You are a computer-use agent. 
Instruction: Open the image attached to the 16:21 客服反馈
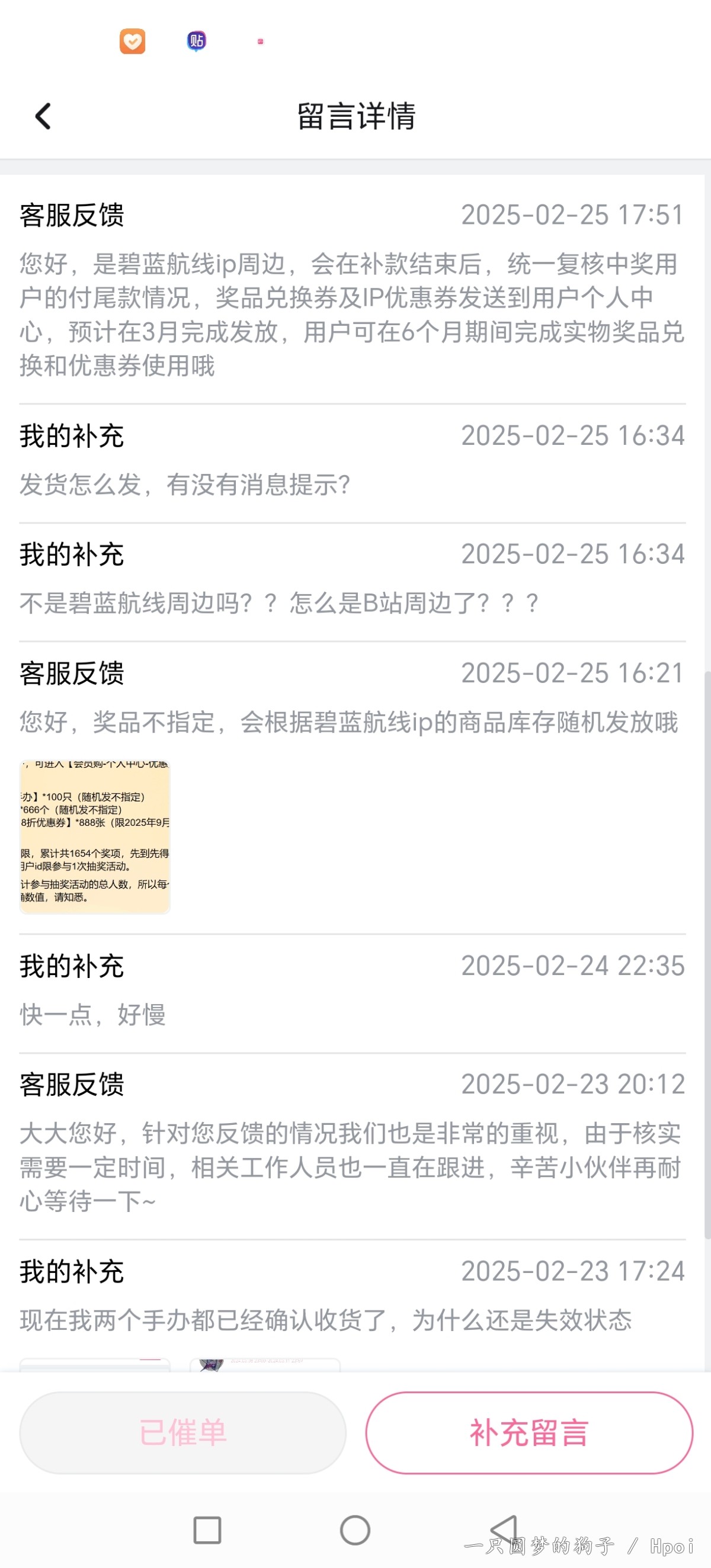(94, 836)
